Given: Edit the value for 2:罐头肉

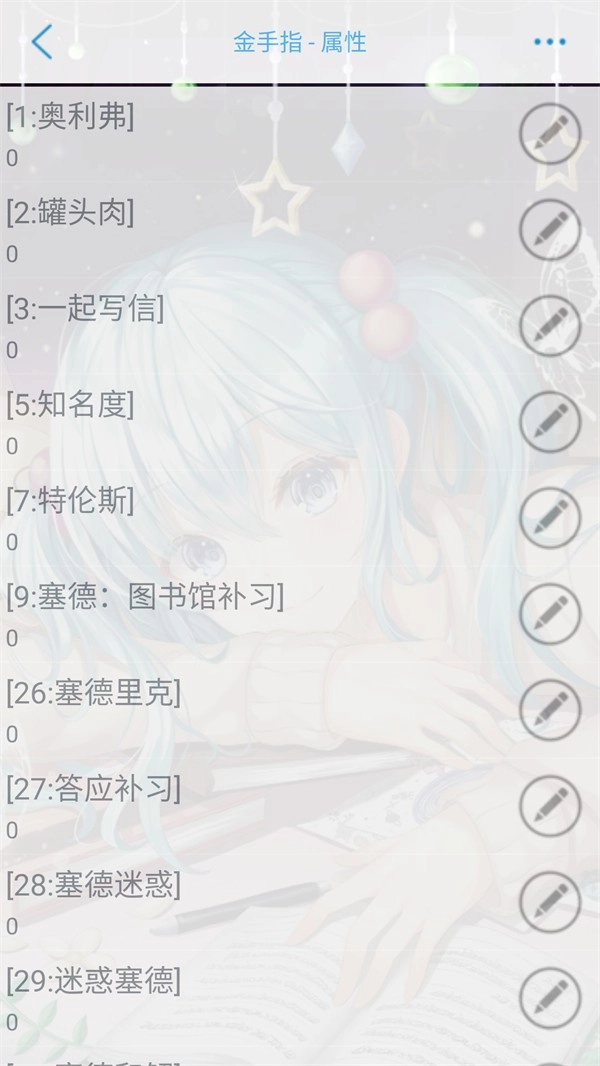Looking at the screenshot, I should [550, 230].
